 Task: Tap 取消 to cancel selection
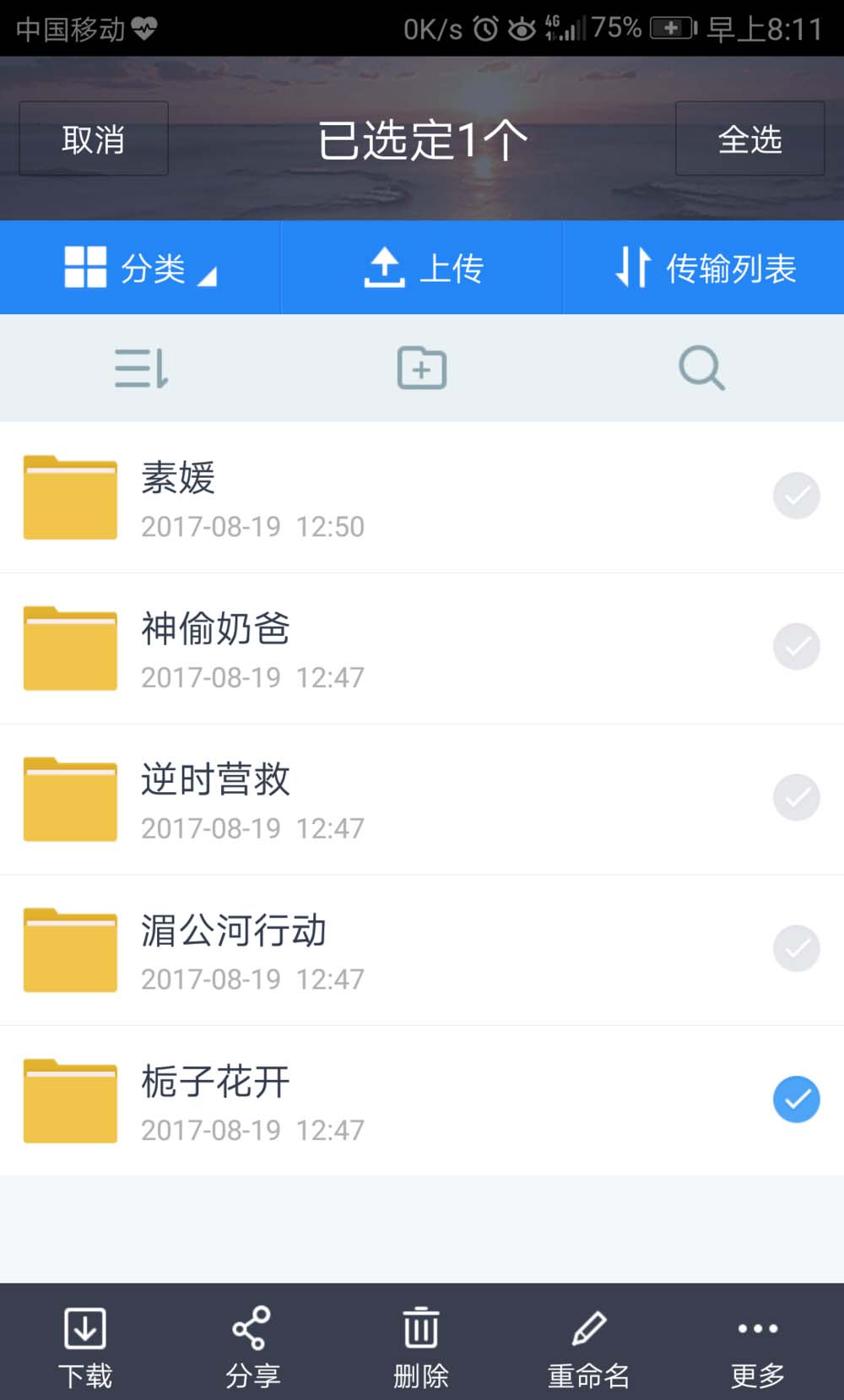[x=93, y=138]
